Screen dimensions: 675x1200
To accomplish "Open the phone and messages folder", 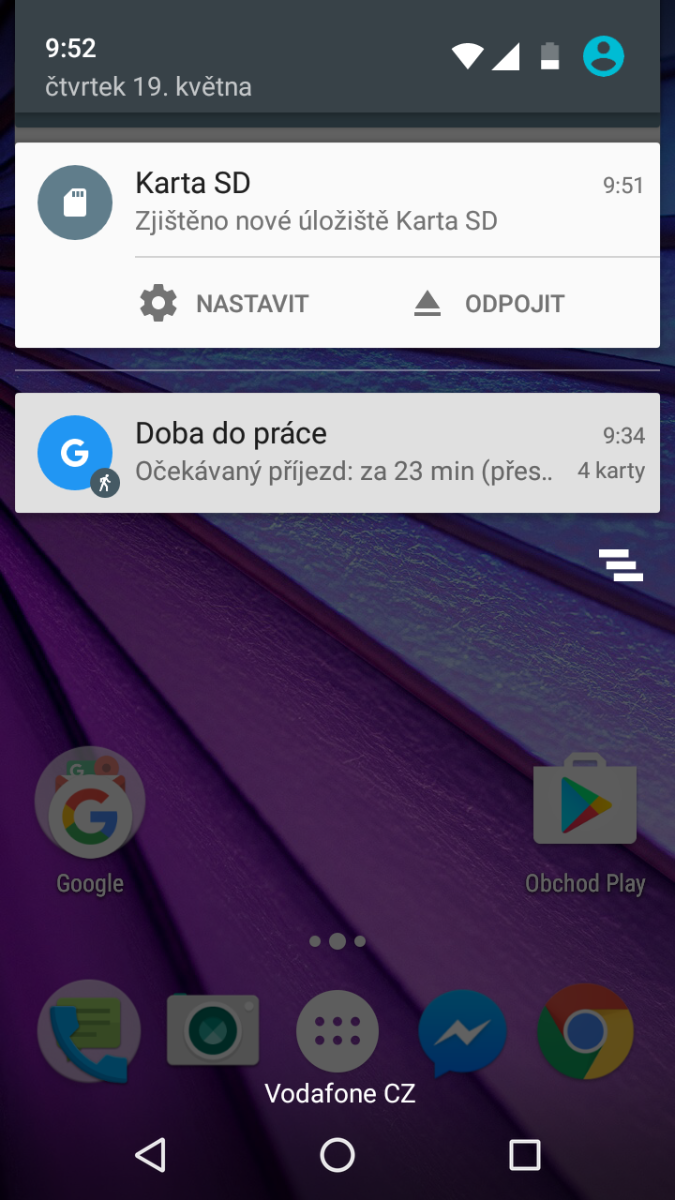I will tap(88, 1032).
